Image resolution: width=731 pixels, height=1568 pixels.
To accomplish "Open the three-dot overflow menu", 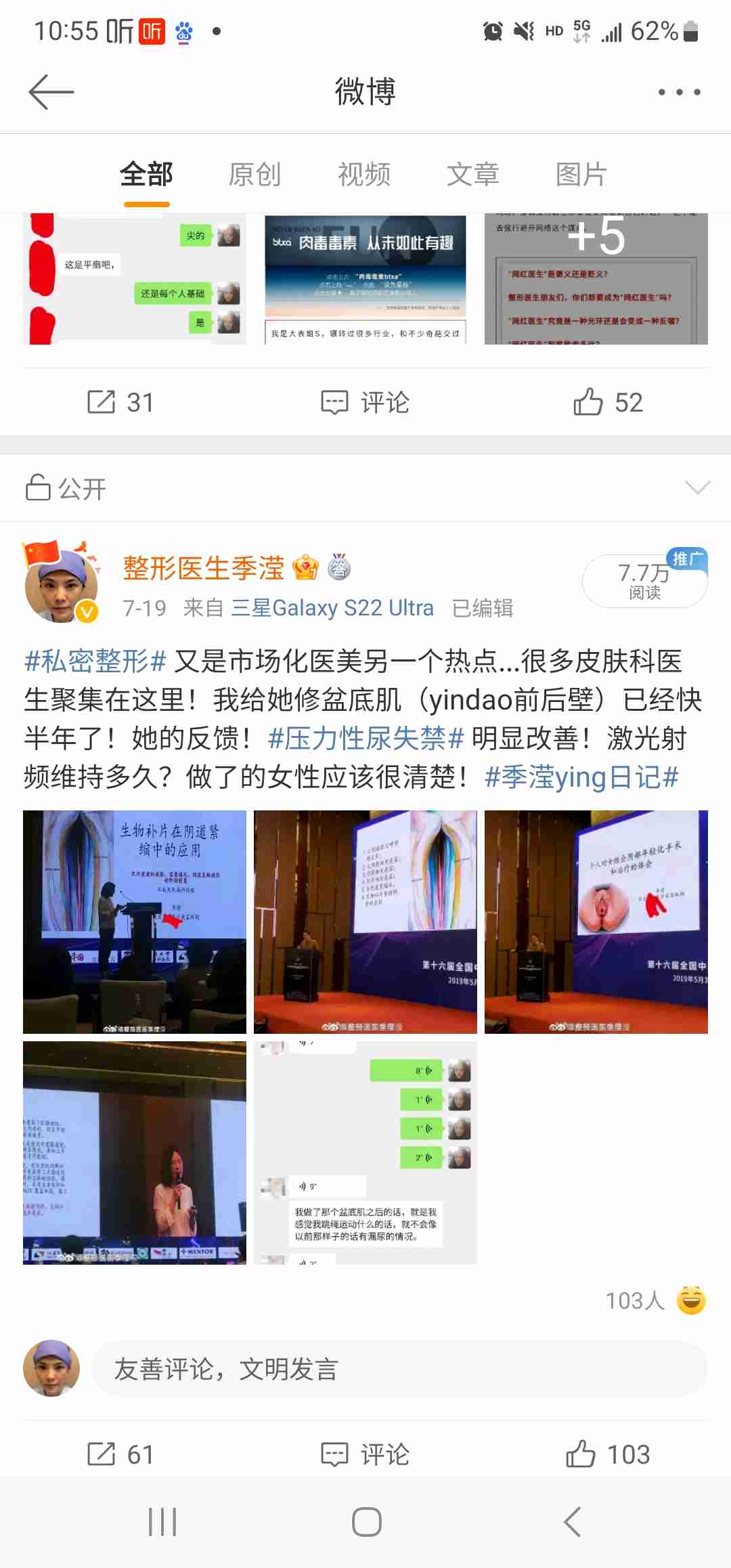I will [x=679, y=92].
